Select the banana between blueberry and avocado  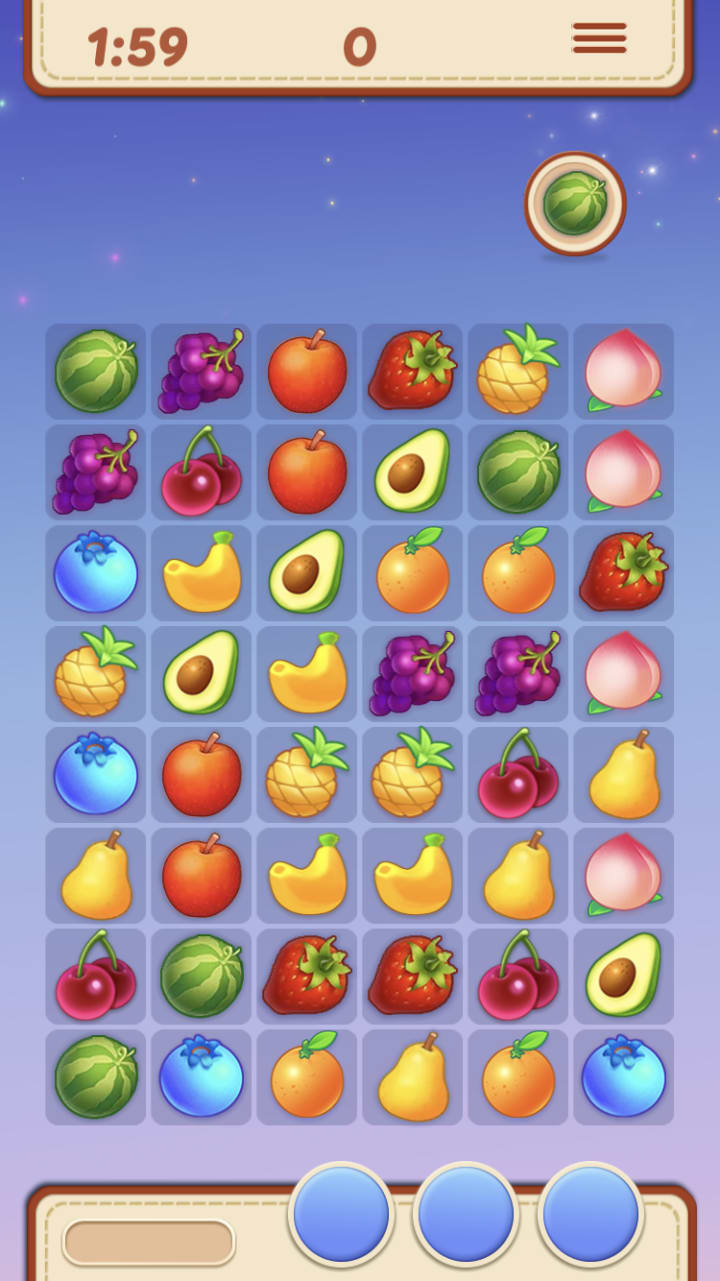(x=201, y=573)
